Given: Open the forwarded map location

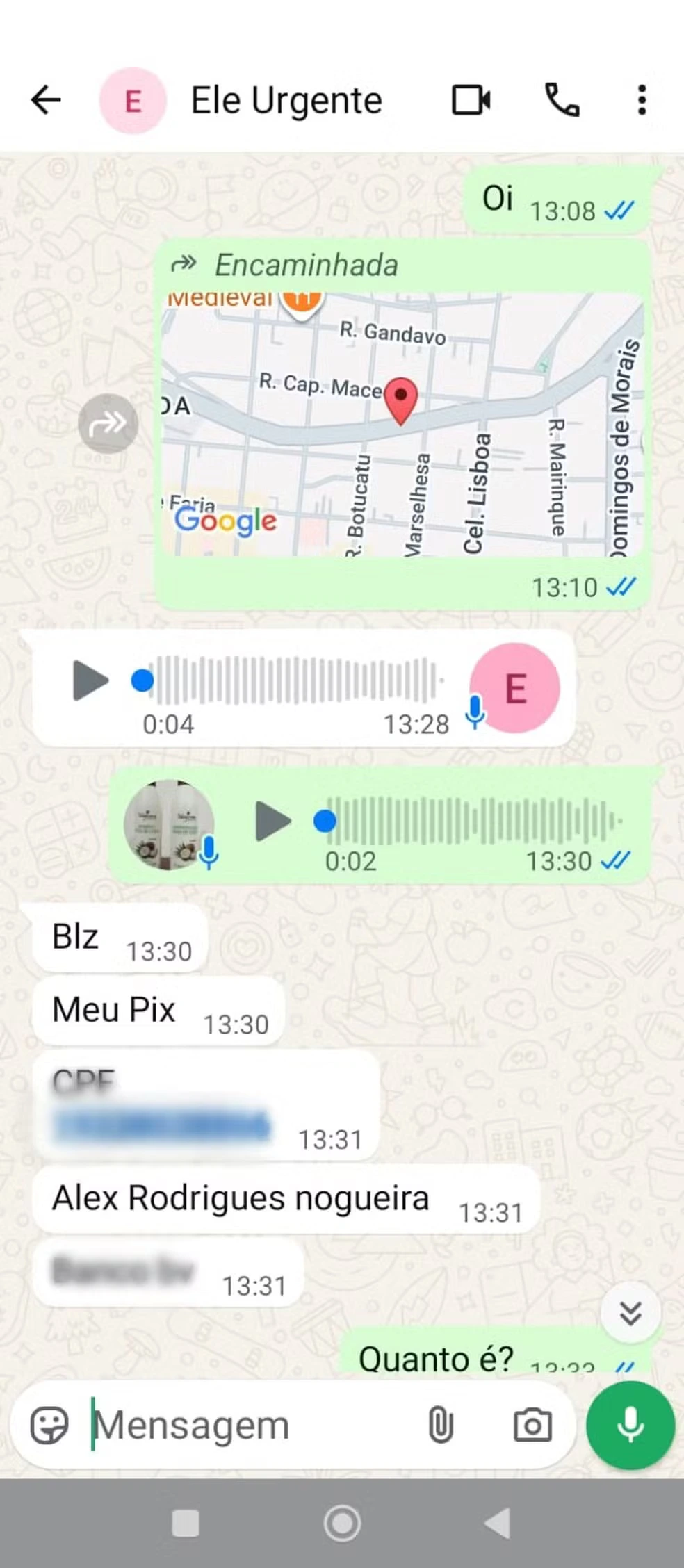Looking at the screenshot, I should click(402, 424).
